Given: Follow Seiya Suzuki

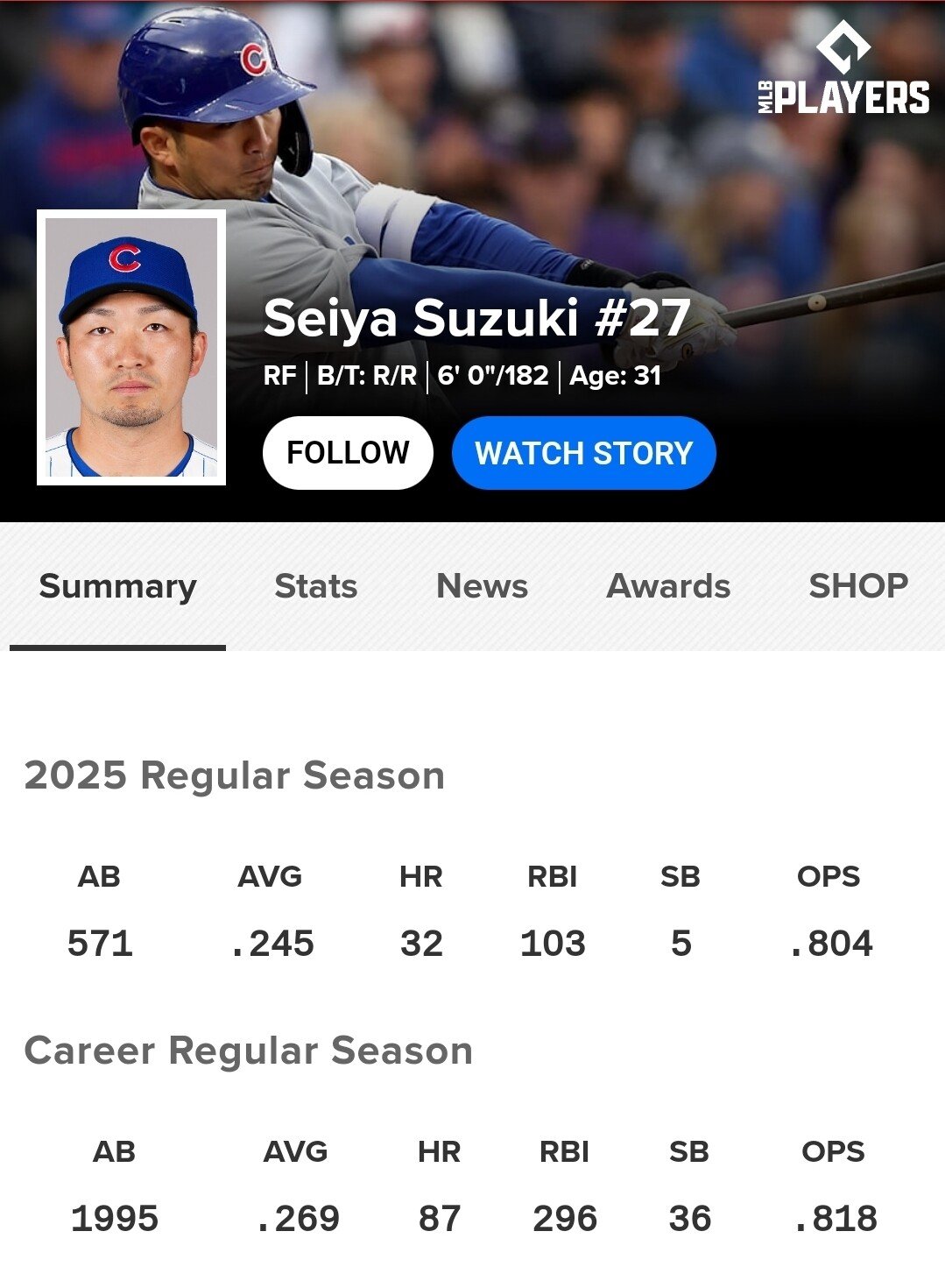Looking at the screenshot, I should tap(348, 453).
